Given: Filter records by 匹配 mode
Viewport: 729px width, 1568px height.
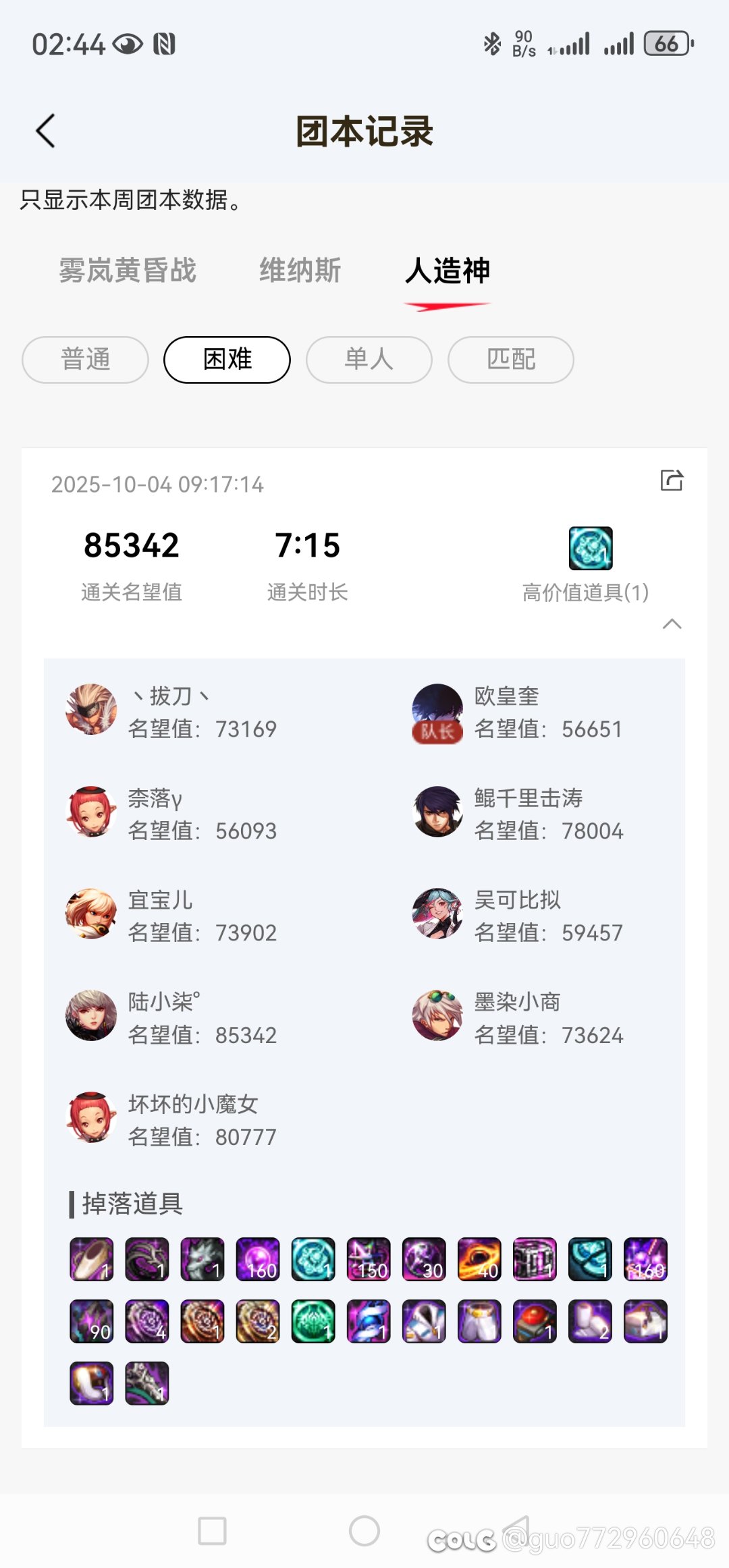Looking at the screenshot, I should click(x=511, y=360).
